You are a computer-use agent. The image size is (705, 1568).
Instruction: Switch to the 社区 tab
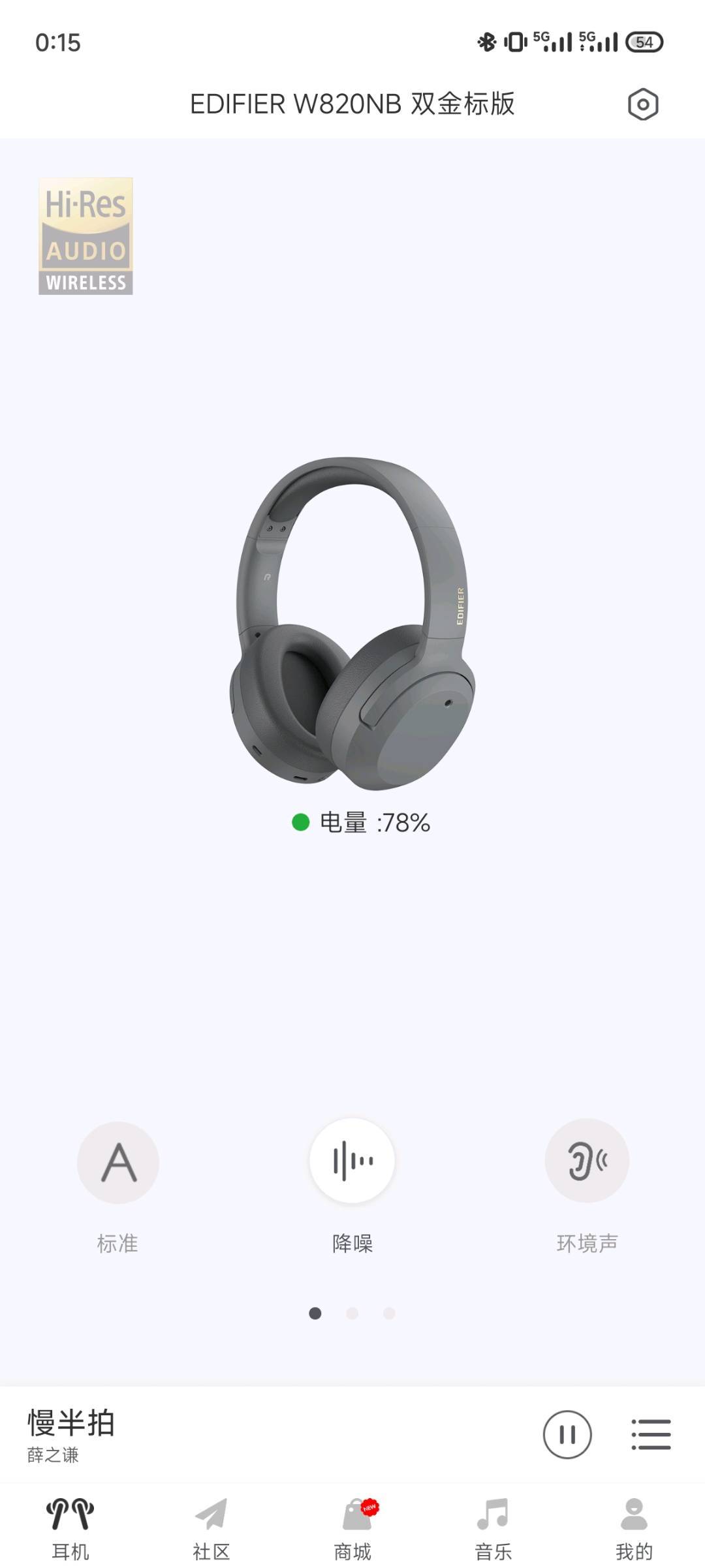[211, 1529]
